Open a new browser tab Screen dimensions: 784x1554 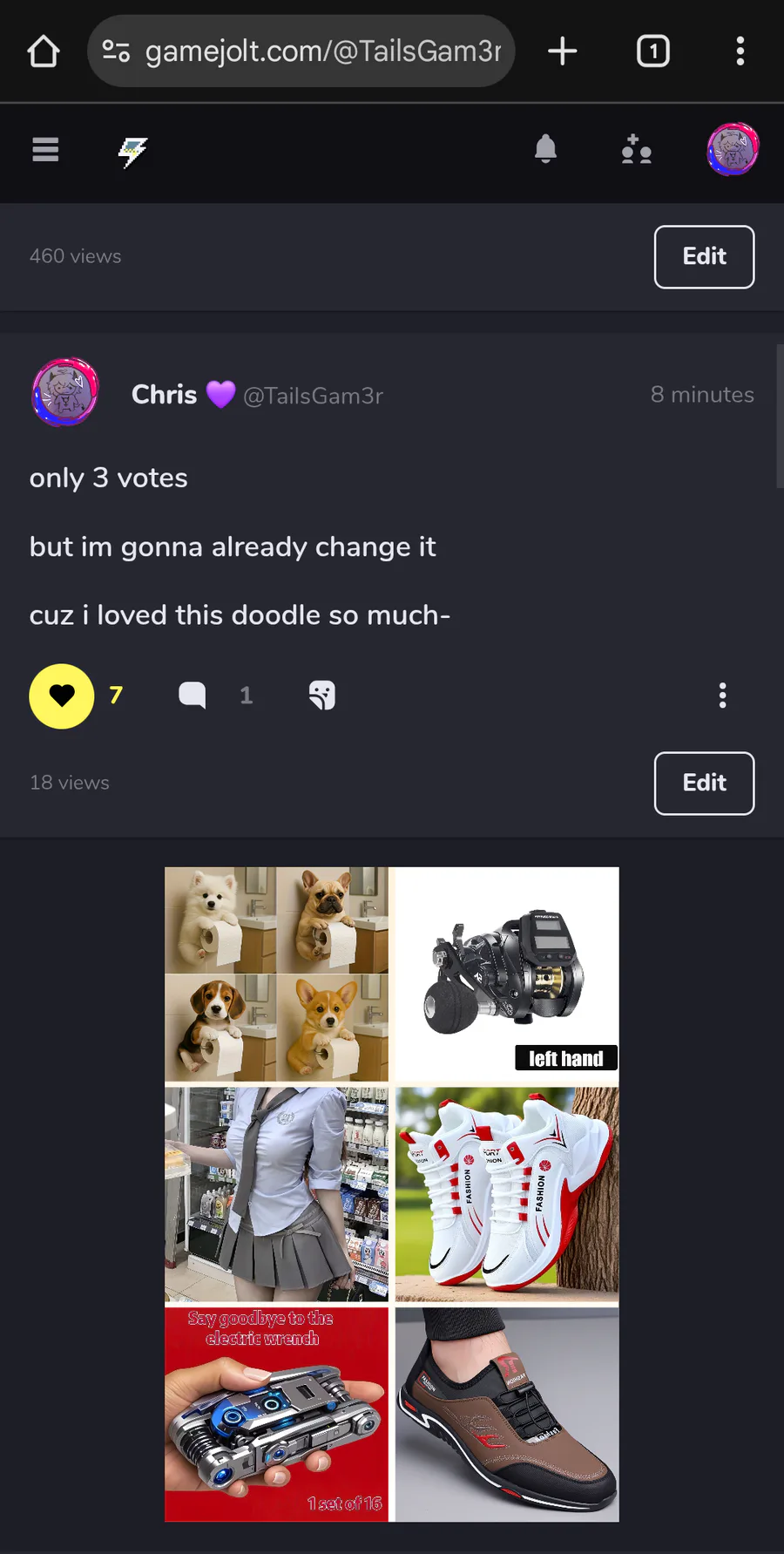(x=563, y=51)
